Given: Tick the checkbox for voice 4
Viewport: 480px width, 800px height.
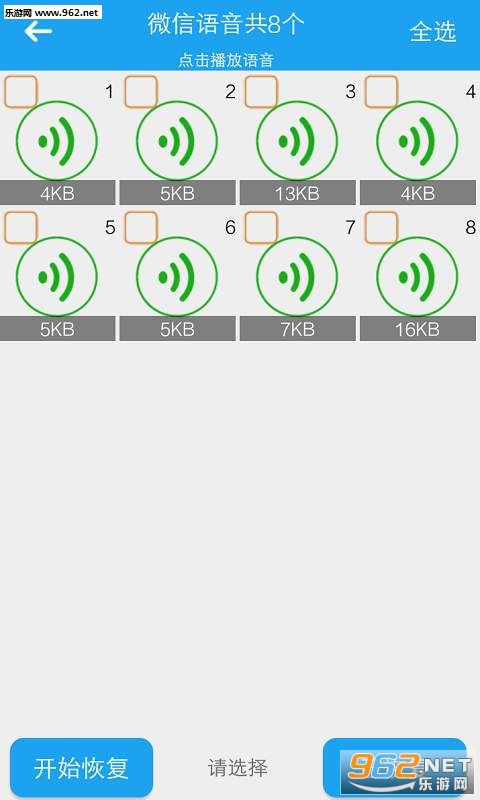Looking at the screenshot, I should tap(382, 92).
